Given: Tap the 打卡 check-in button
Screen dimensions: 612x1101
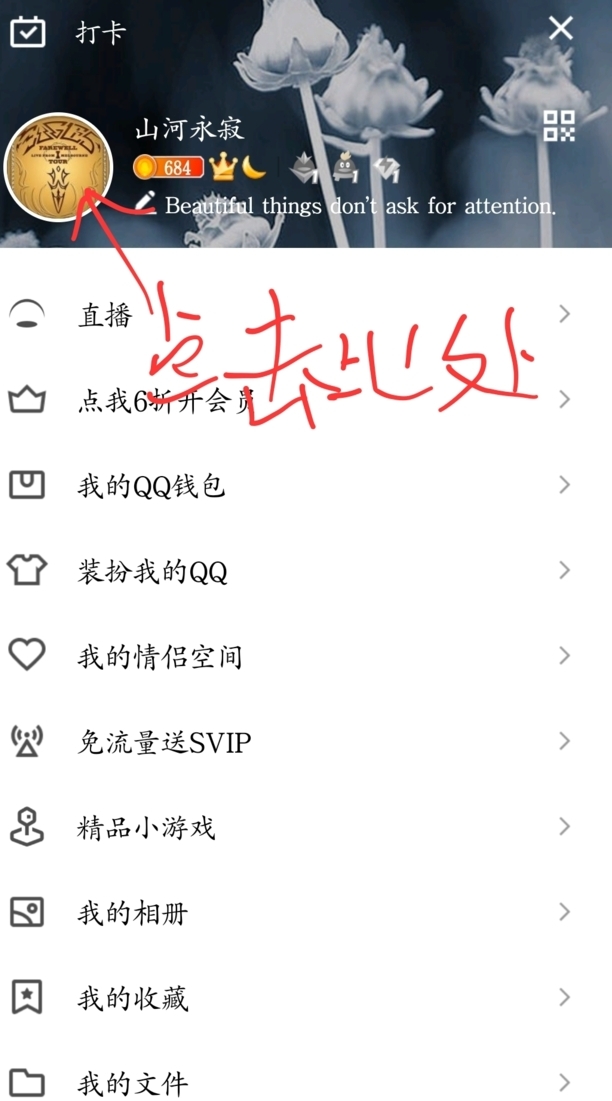Looking at the screenshot, I should [x=70, y=32].
